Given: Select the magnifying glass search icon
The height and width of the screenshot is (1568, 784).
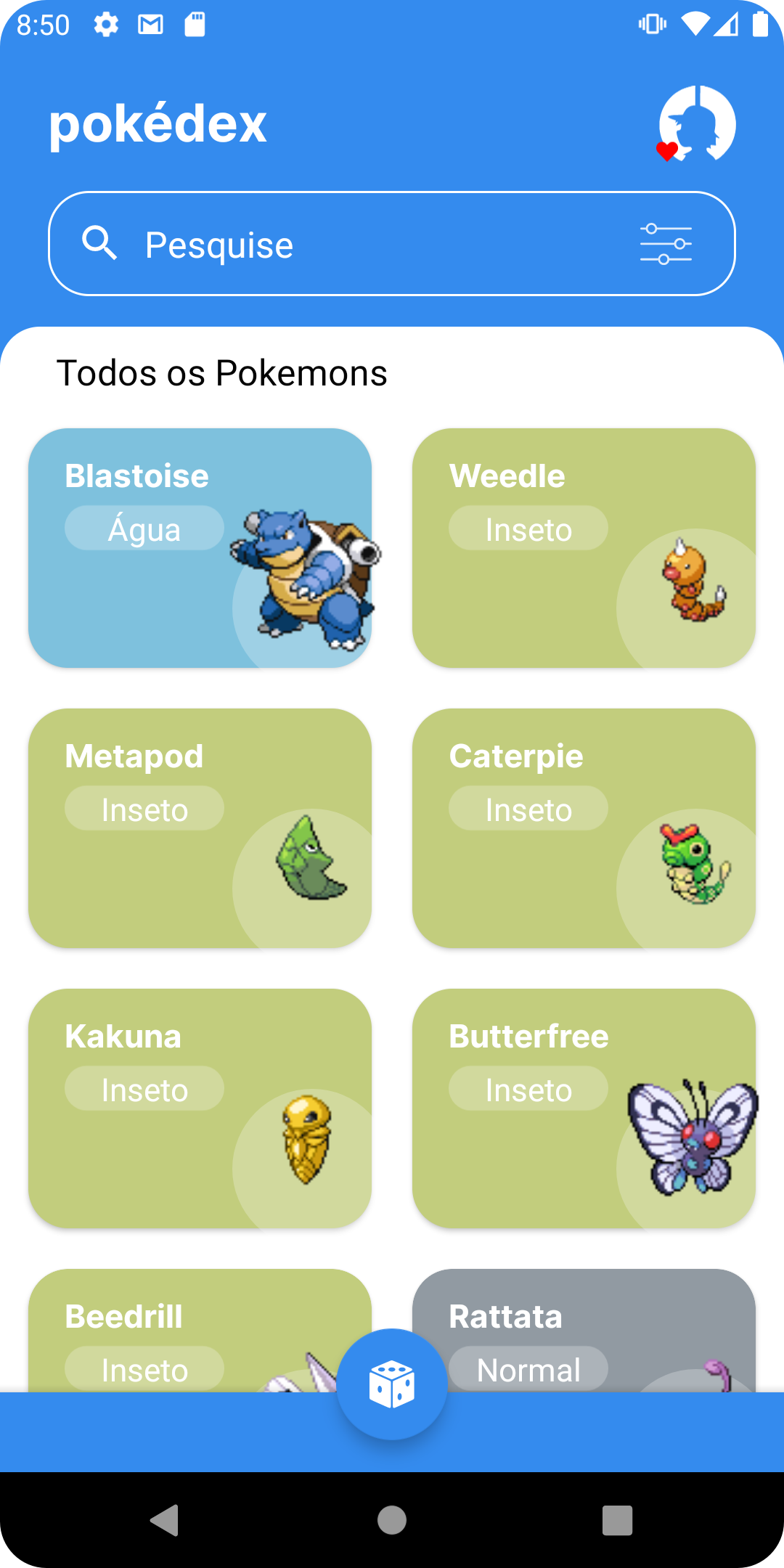Looking at the screenshot, I should (x=102, y=244).
